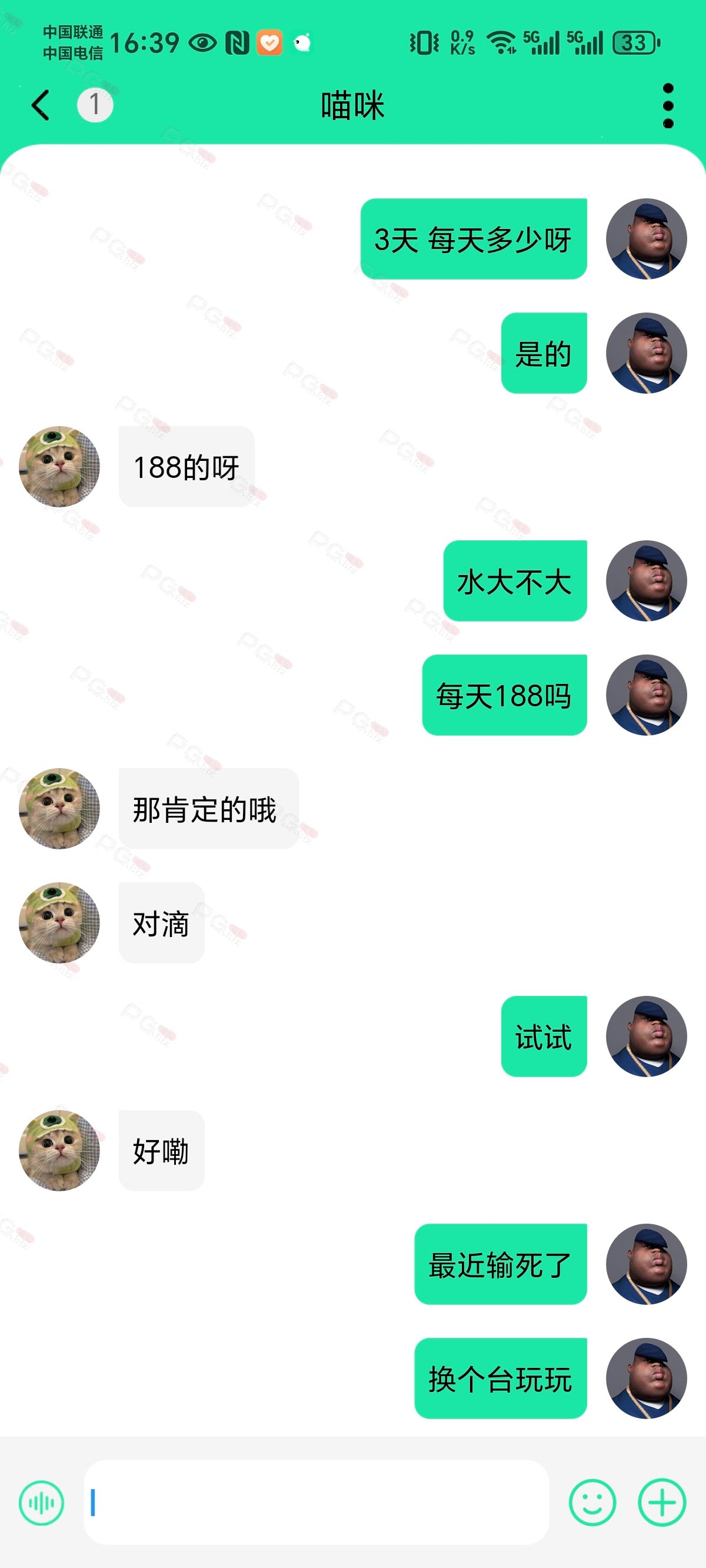Tap the cat avatar beside 188的呀
Screen dimensions: 706x1568
(x=59, y=466)
